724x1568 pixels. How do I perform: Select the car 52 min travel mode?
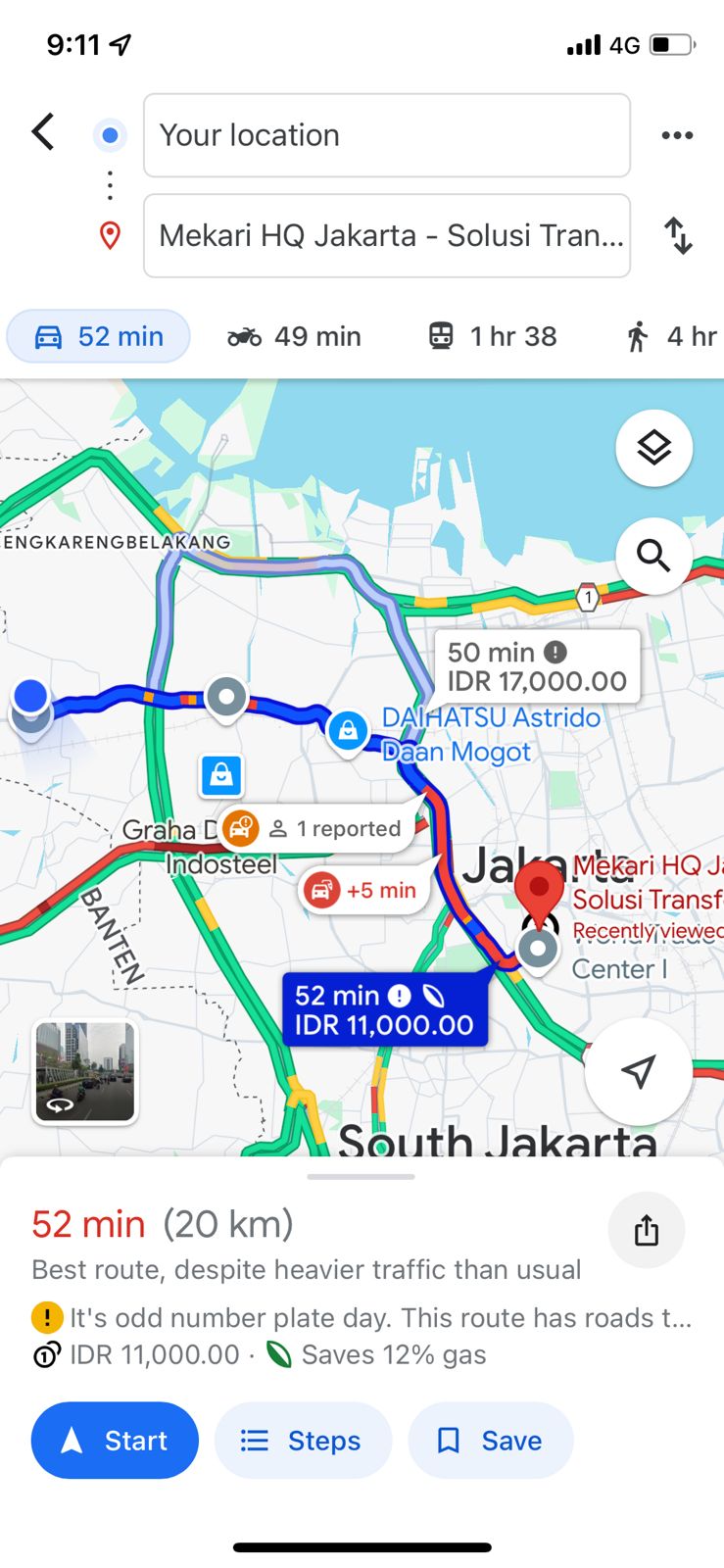99,336
